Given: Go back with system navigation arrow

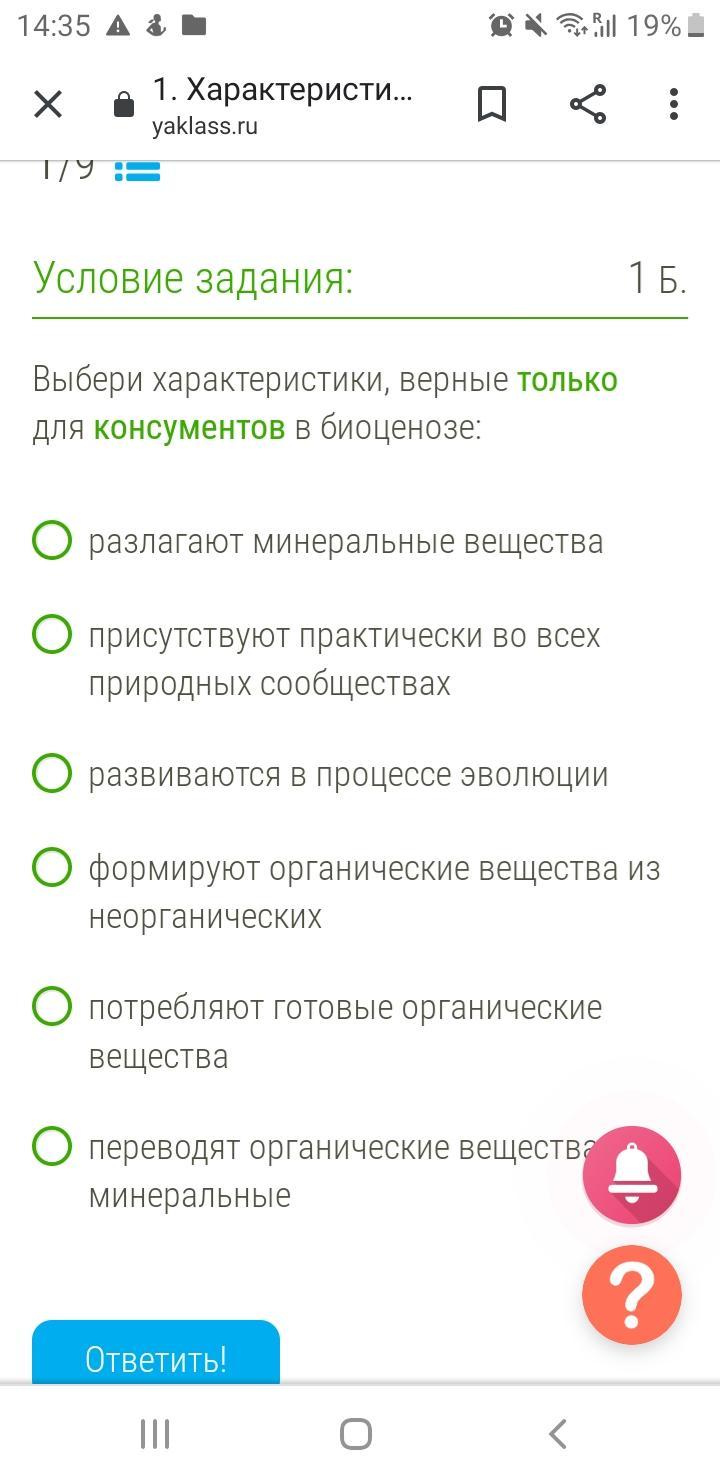Looking at the screenshot, I should [558, 1434].
